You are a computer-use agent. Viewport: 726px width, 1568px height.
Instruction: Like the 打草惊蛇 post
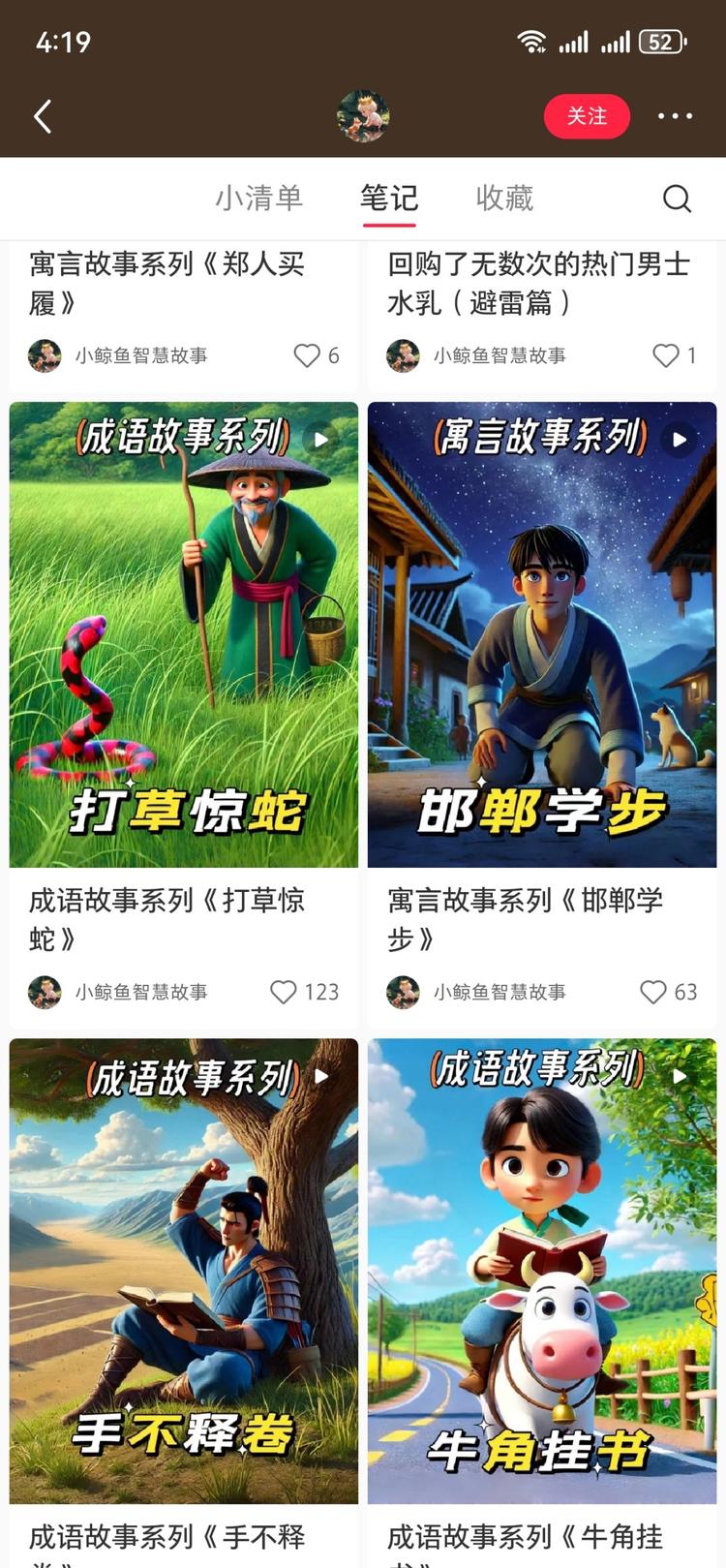[283, 992]
